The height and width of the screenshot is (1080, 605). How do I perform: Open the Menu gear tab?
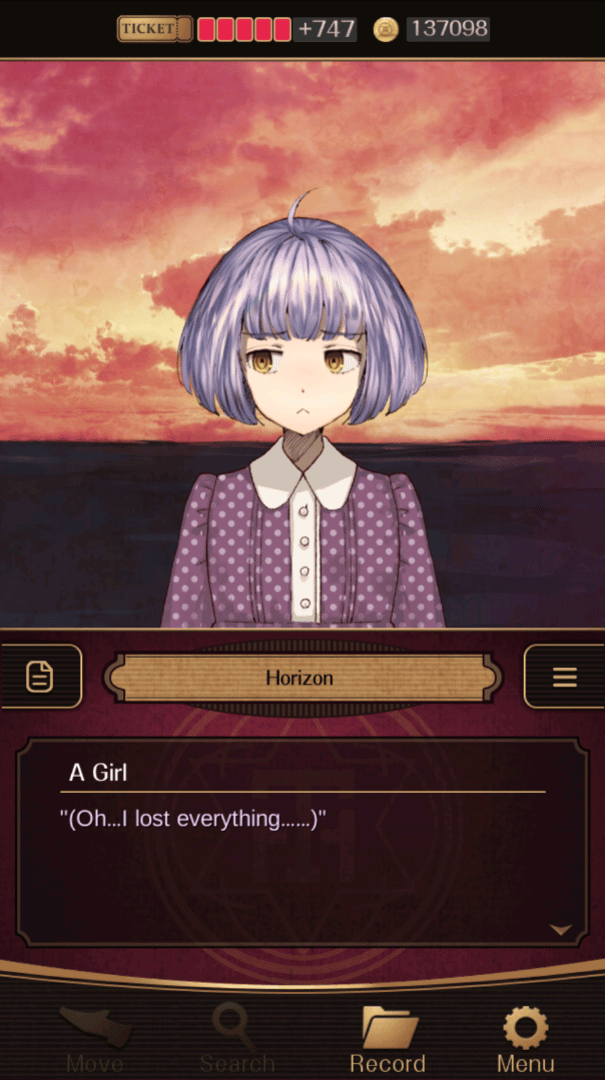[x=525, y=1039]
